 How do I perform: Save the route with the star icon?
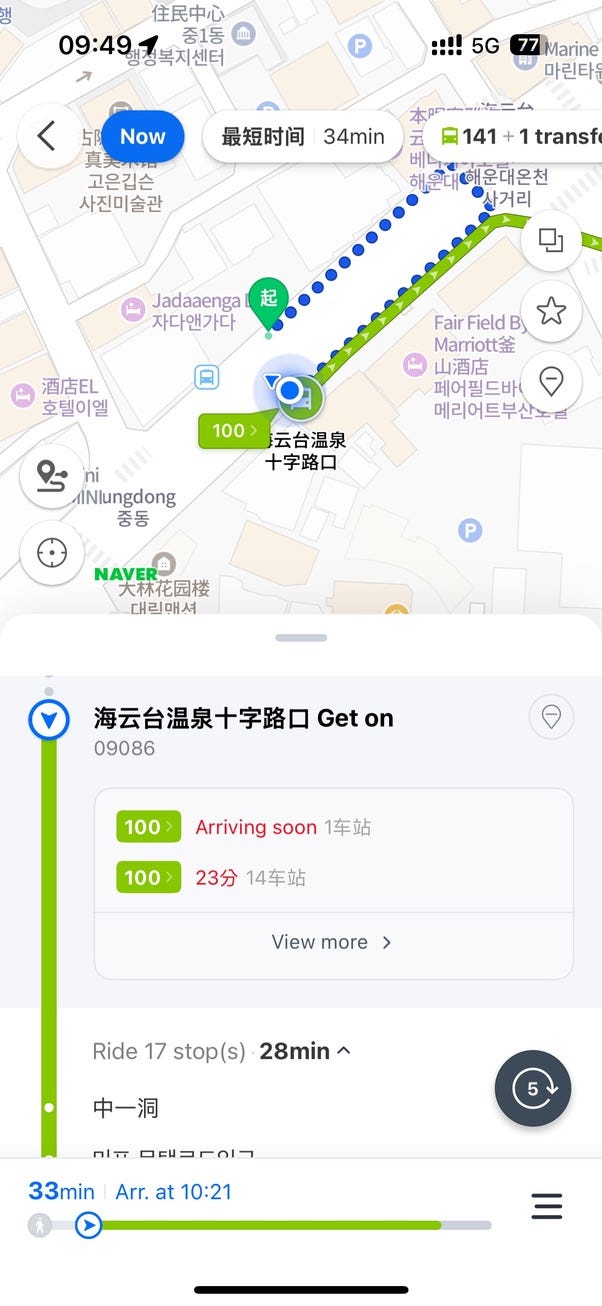pos(551,311)
